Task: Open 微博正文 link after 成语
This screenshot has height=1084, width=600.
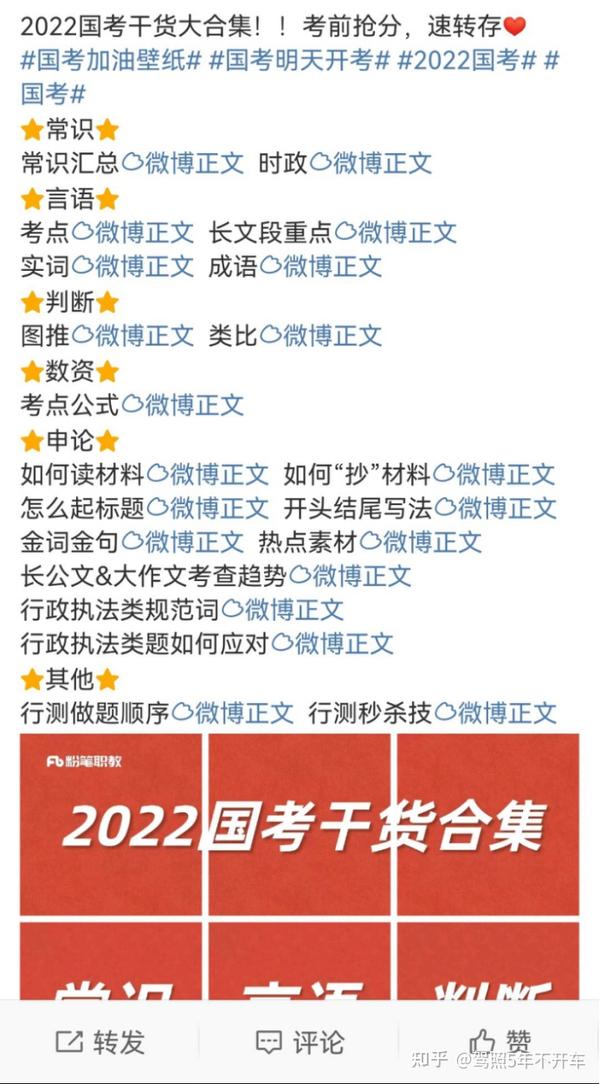Action: click(321, 266)
